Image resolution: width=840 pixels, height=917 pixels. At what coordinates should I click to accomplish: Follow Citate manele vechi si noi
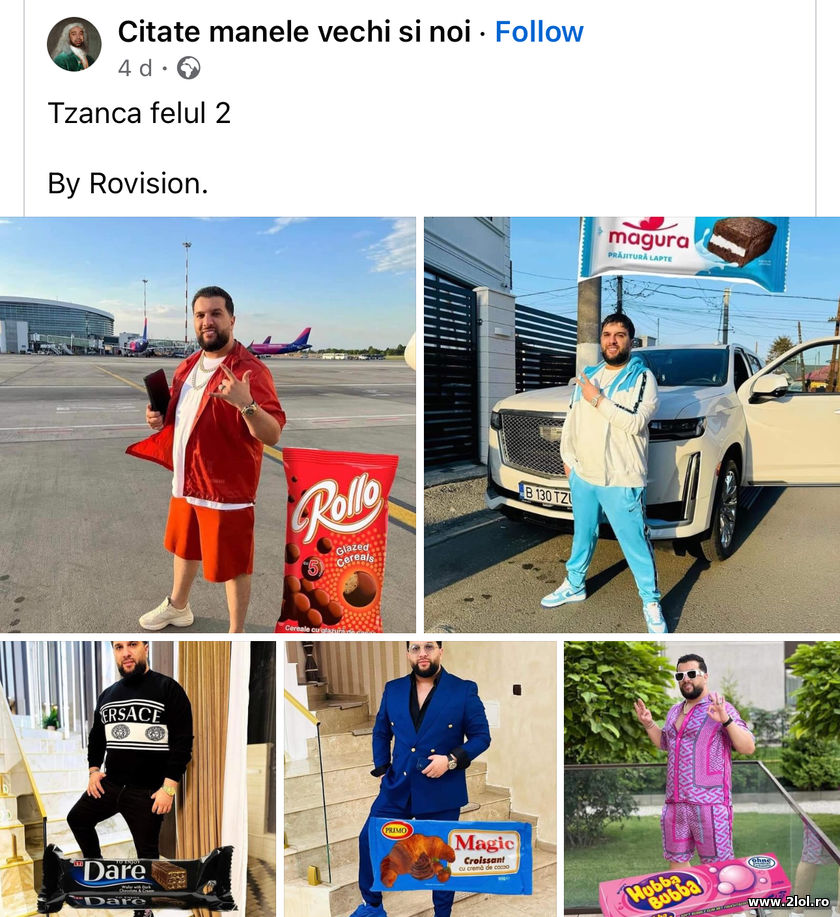539,32
